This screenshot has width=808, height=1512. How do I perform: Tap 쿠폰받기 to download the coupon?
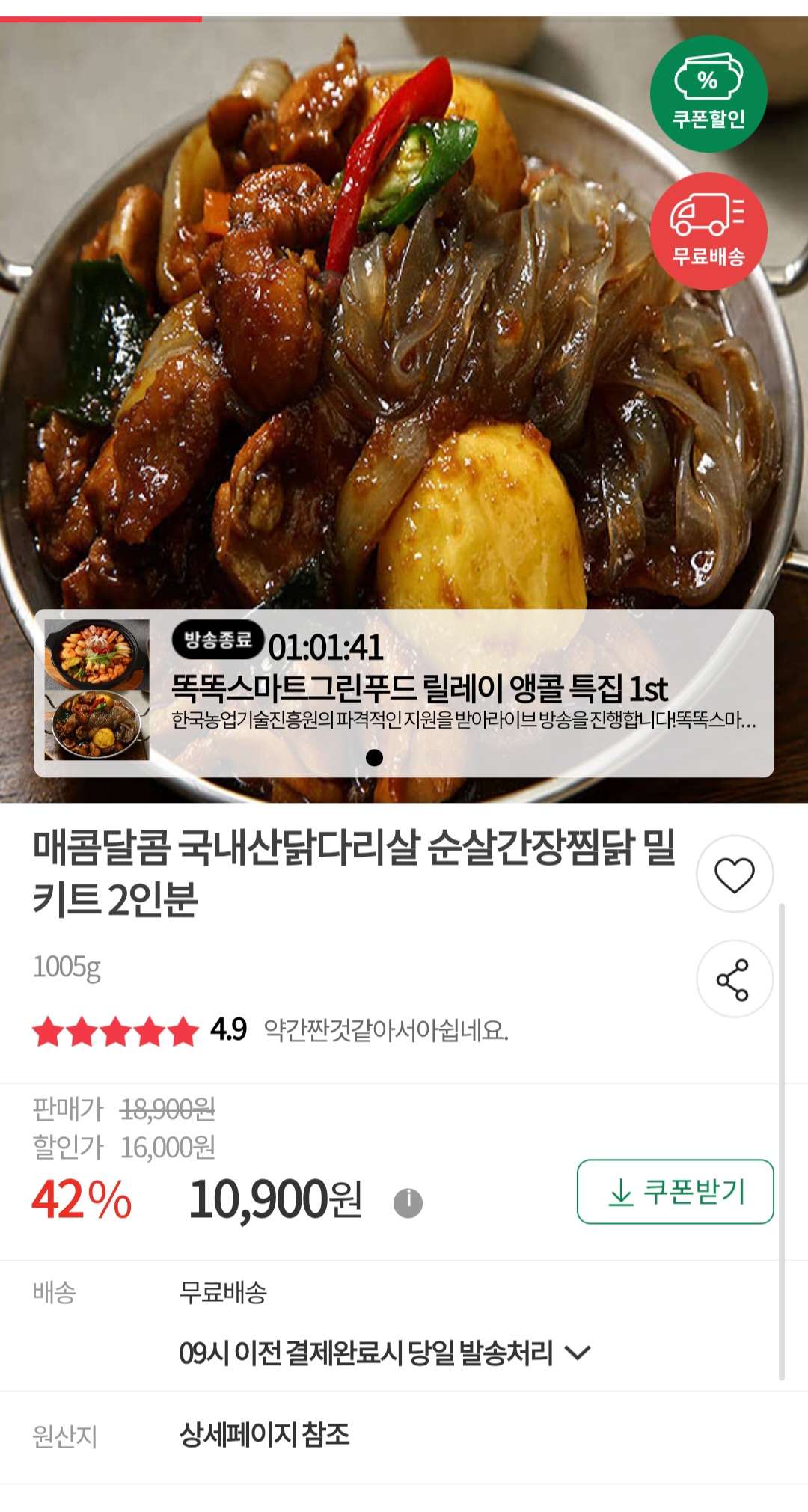coord(675,1192)
